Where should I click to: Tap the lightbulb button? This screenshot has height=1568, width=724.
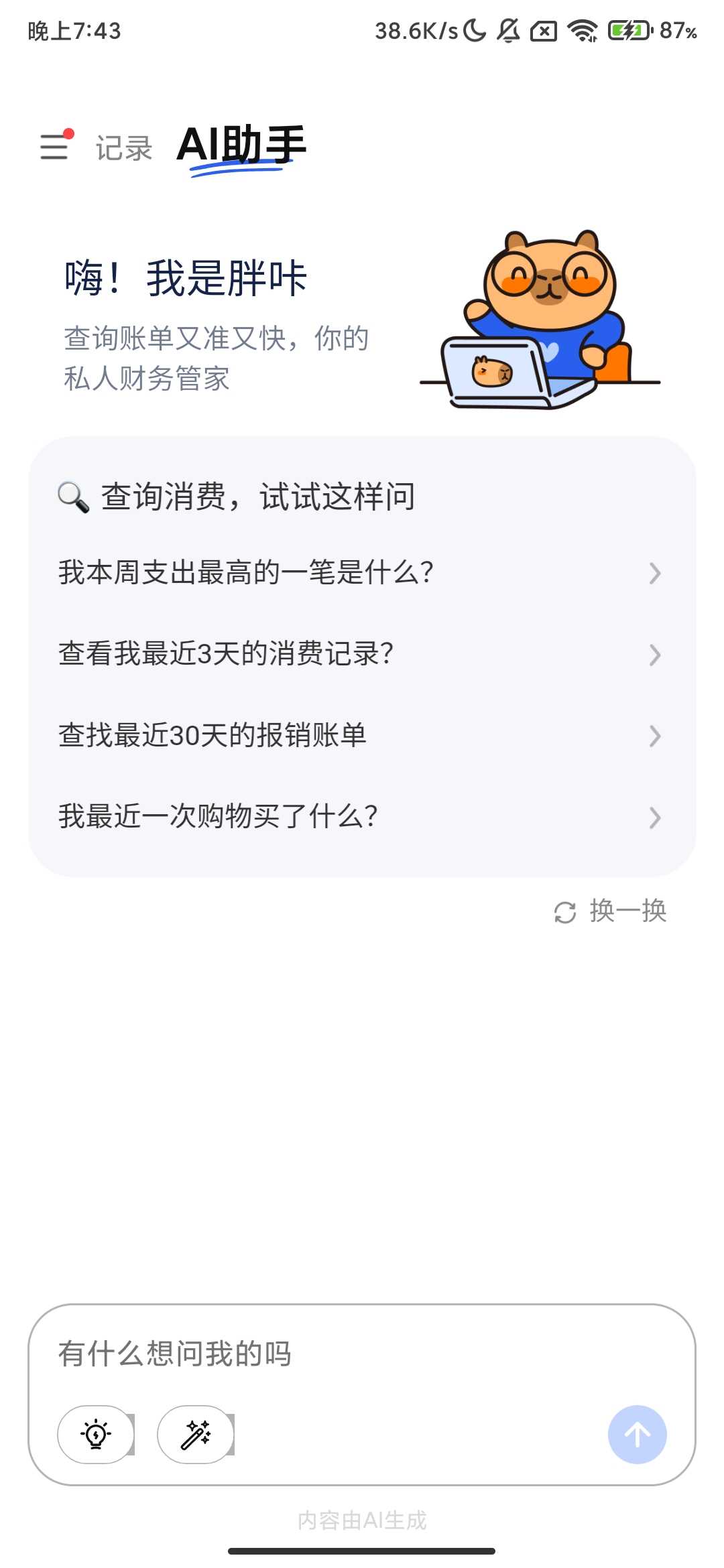[x=96, y=1434]
